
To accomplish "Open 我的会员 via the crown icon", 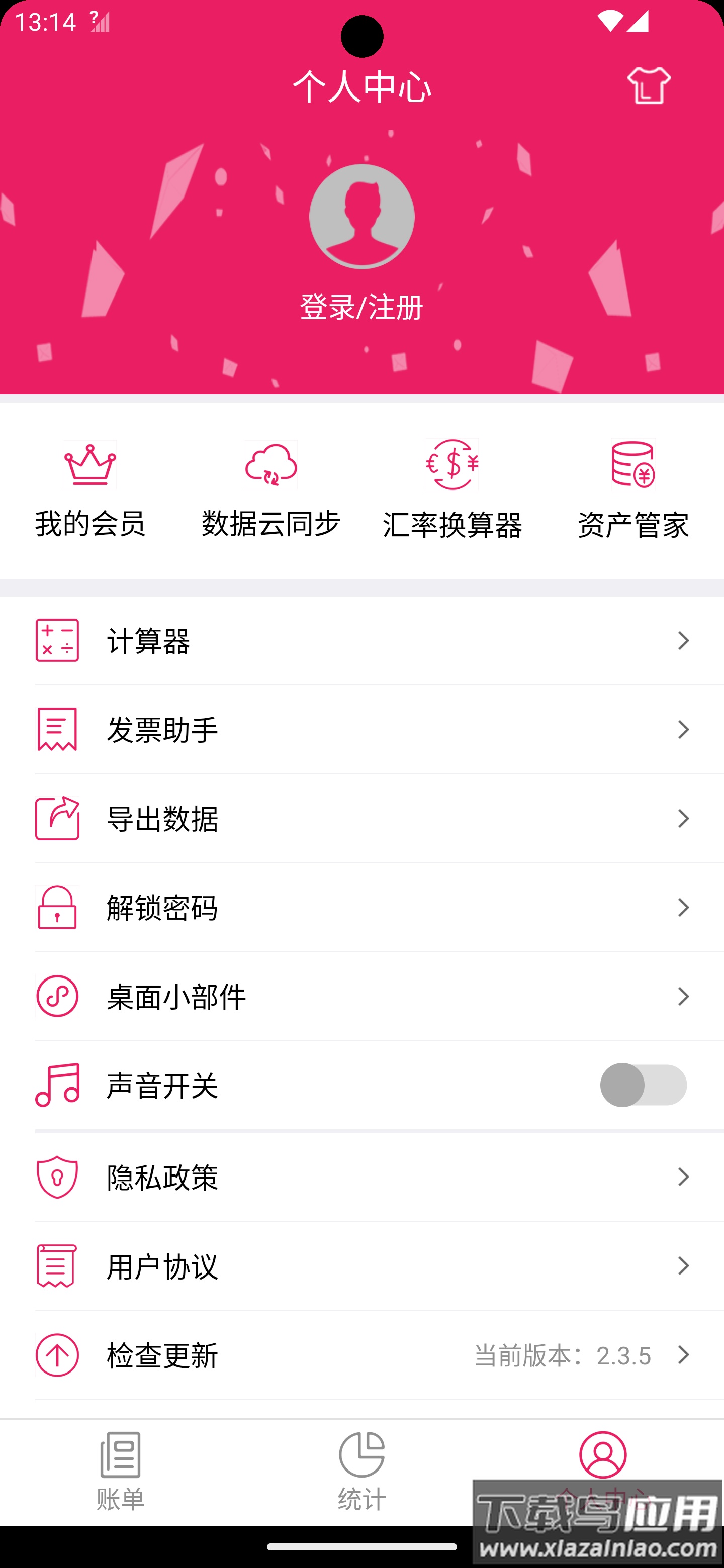I will coord(89,465).
